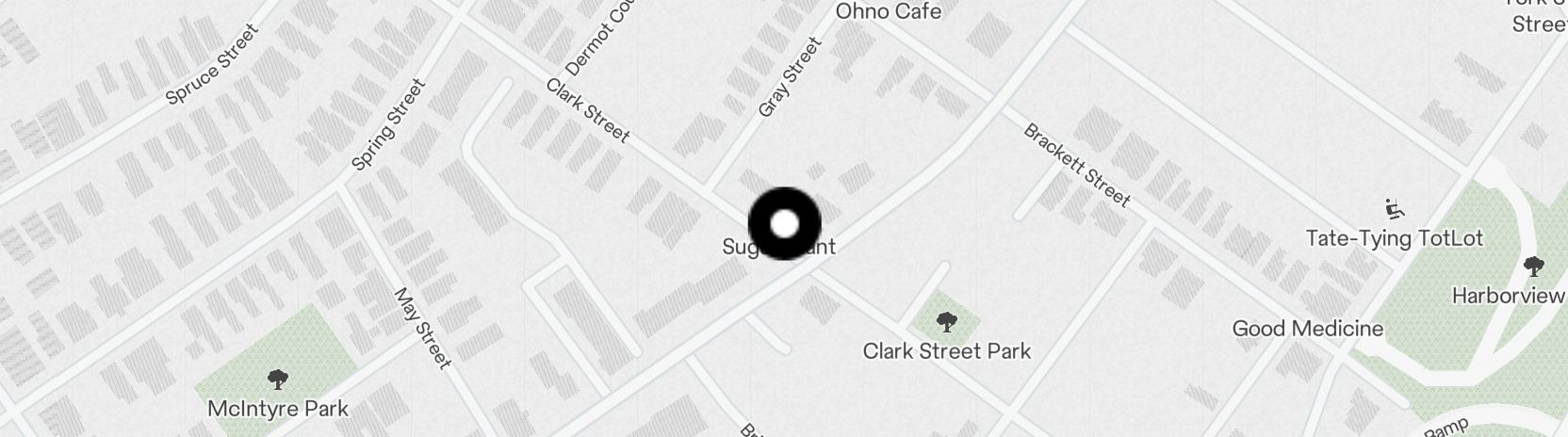Select Tate-Tying TotLot playground marker

1393,207
